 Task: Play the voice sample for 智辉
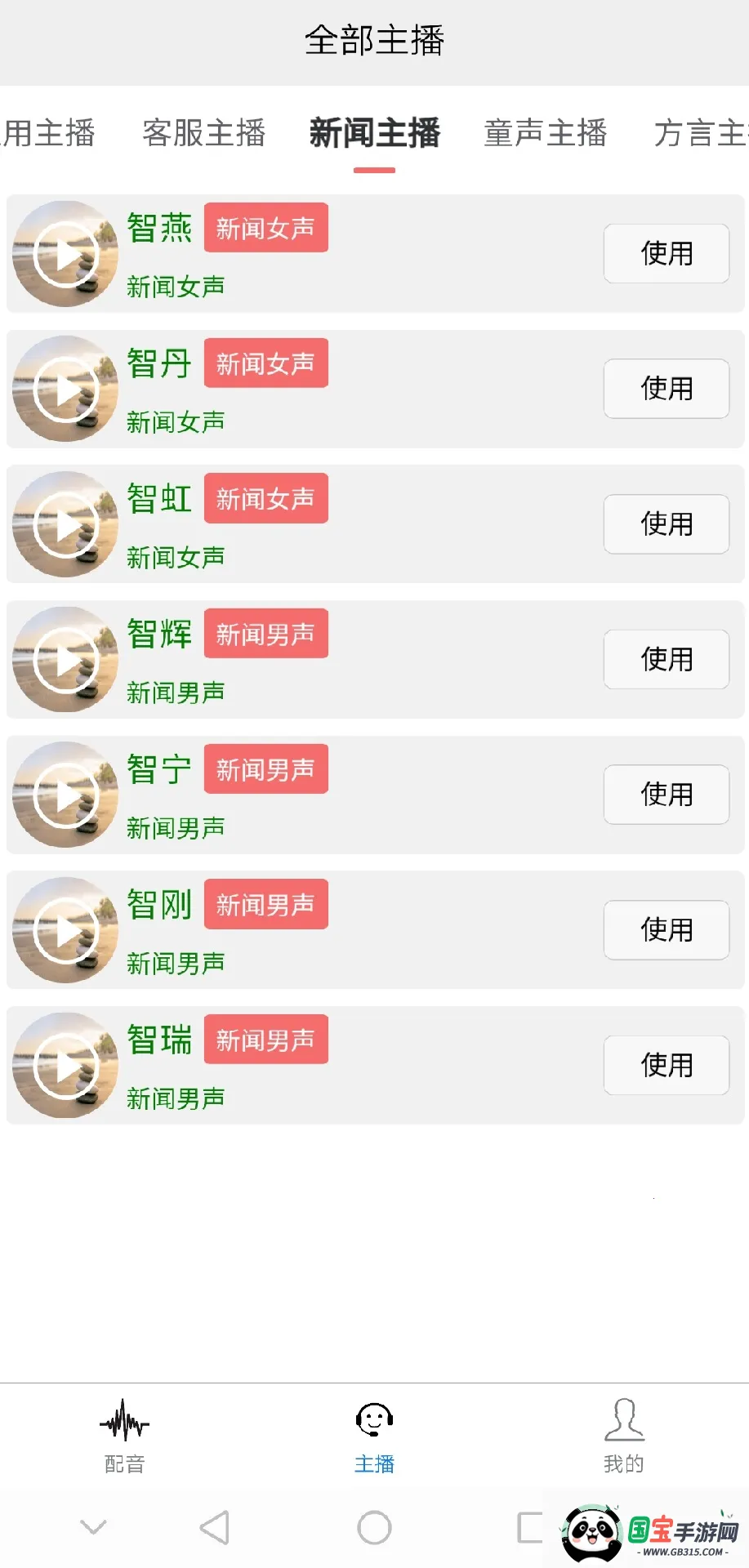(65, 660)
